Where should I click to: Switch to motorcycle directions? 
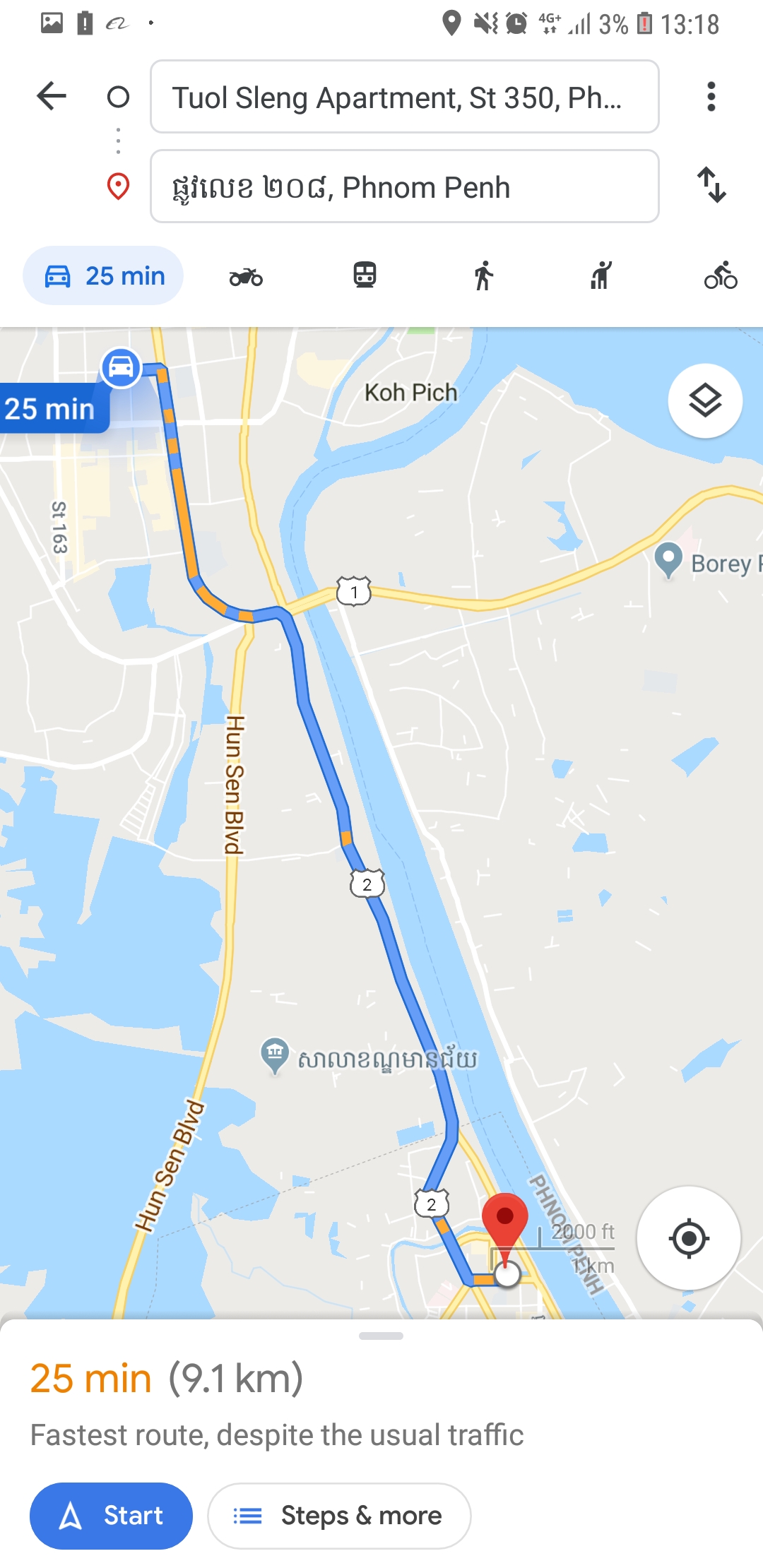pos(246,276)
